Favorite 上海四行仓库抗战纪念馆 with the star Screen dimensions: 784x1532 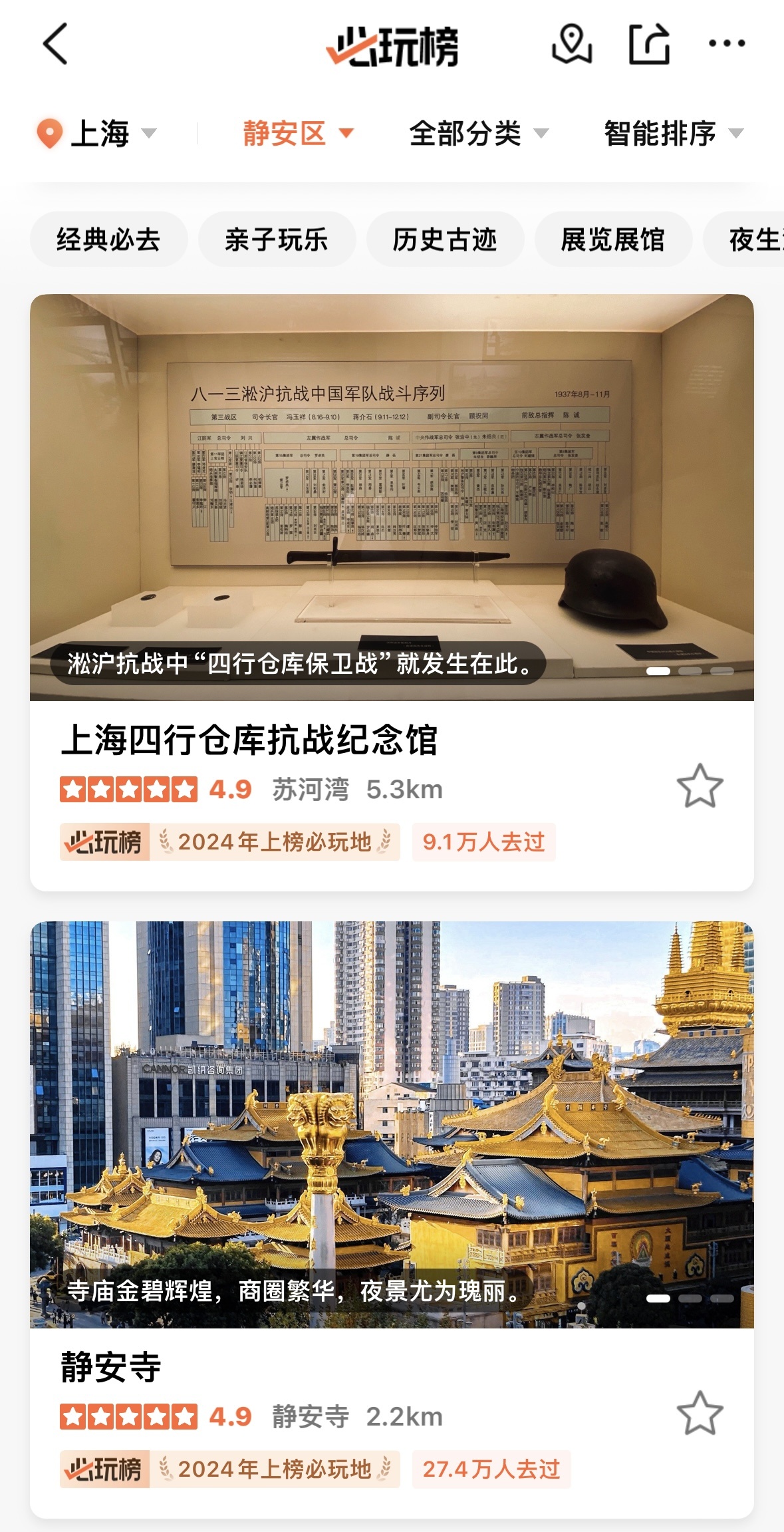coord(700,786)
